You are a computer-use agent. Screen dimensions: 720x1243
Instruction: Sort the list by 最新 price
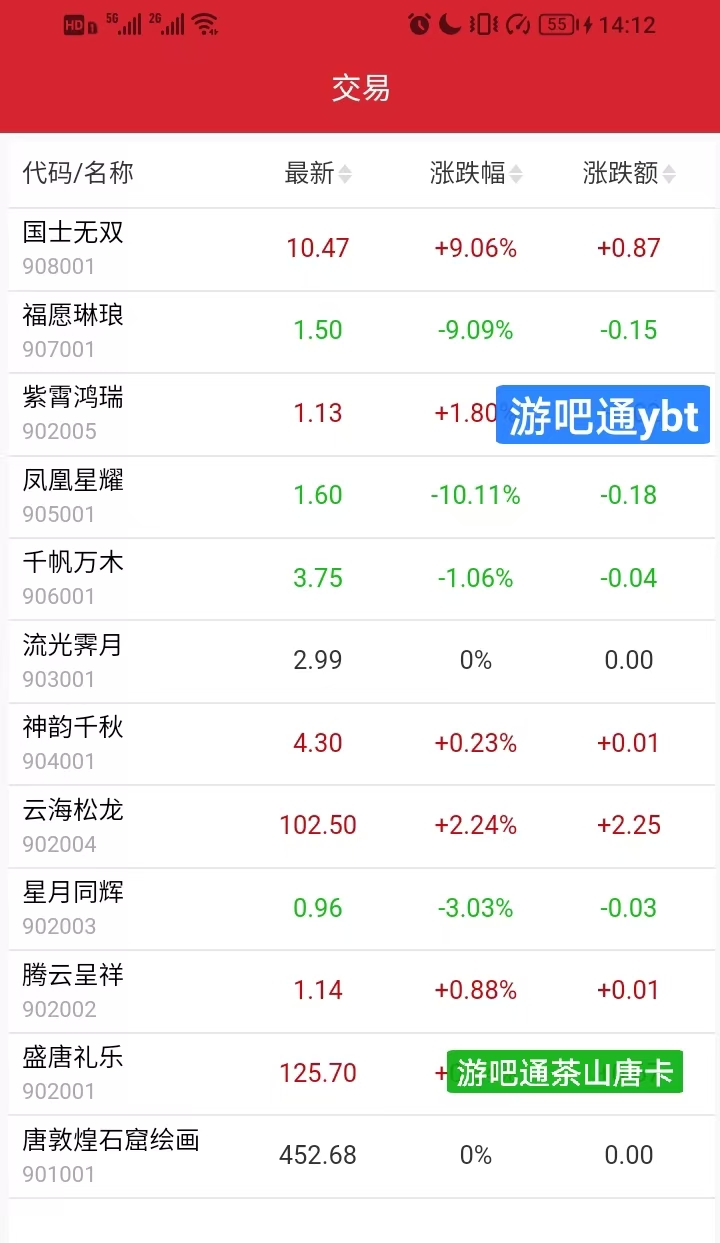point(318,173)
